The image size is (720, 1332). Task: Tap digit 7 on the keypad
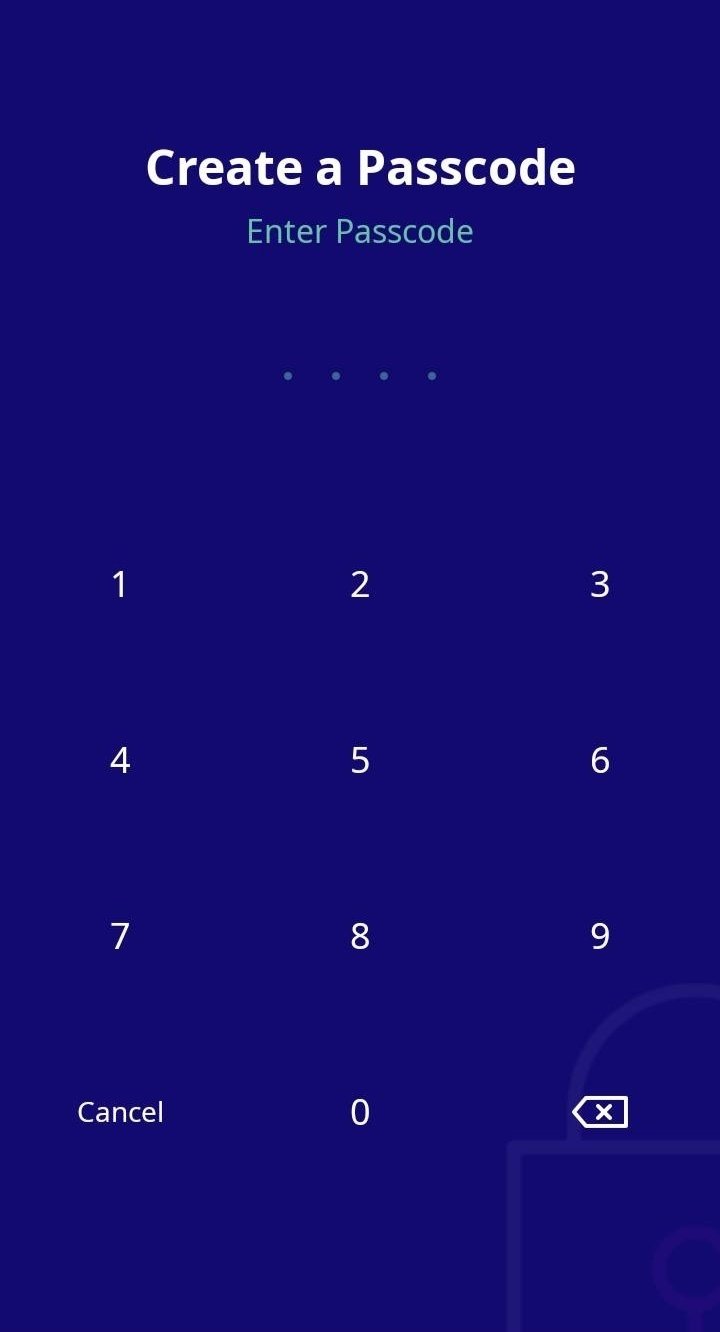click(x=120, y=936)
